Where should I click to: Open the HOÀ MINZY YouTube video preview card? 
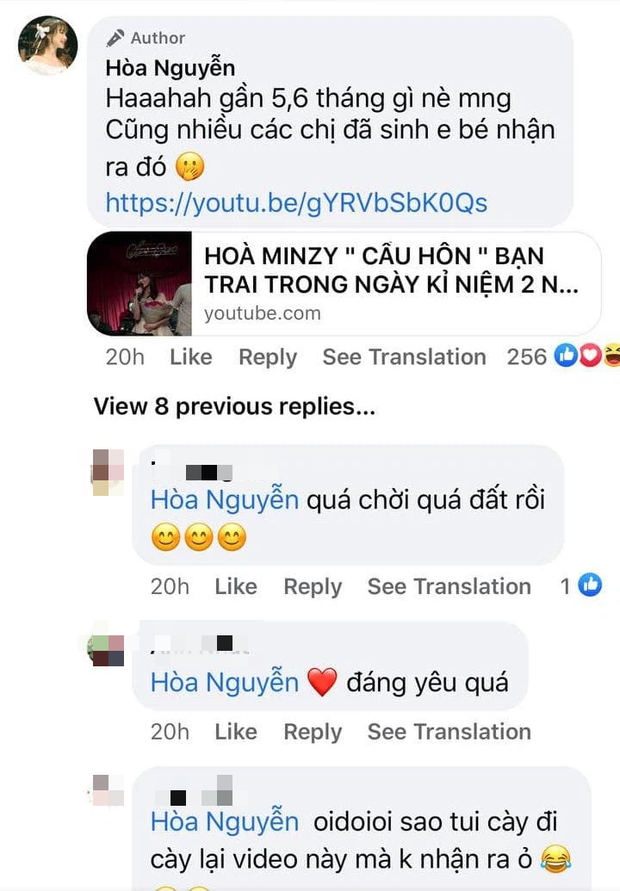click(x=345, y=284)
